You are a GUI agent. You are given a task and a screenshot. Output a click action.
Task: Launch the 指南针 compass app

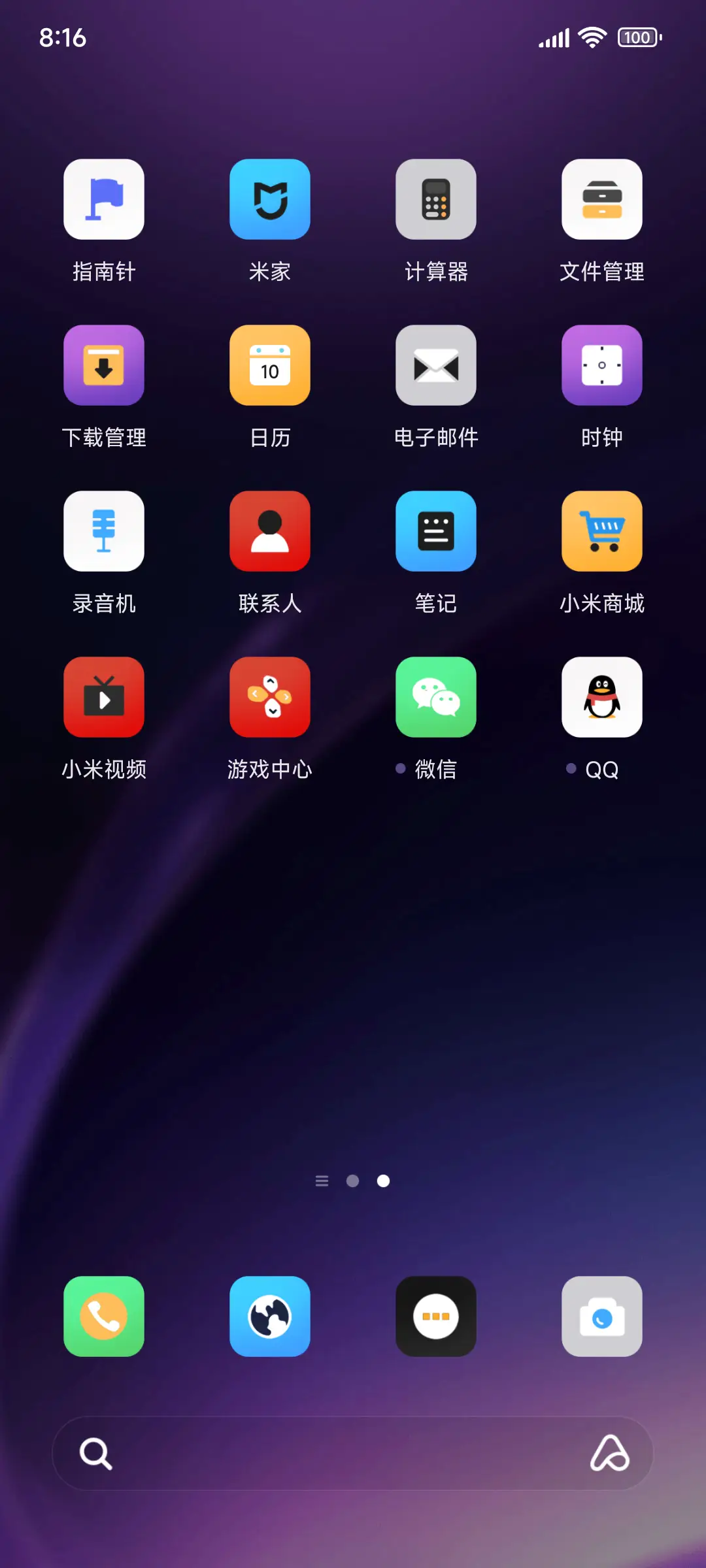pyautogui.click(x=104, y=200)
